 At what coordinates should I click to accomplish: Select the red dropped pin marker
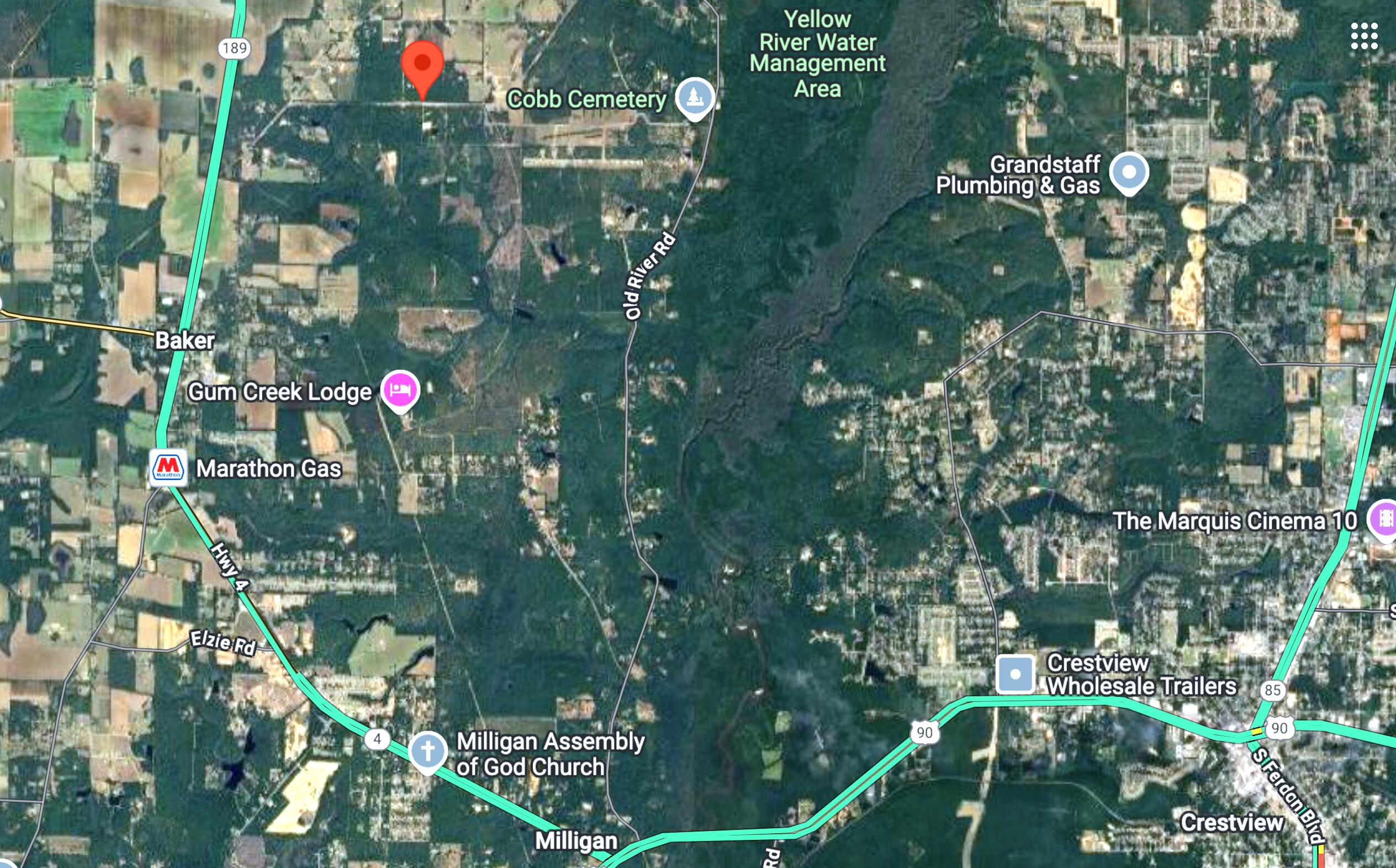click(x=422, y=65)
